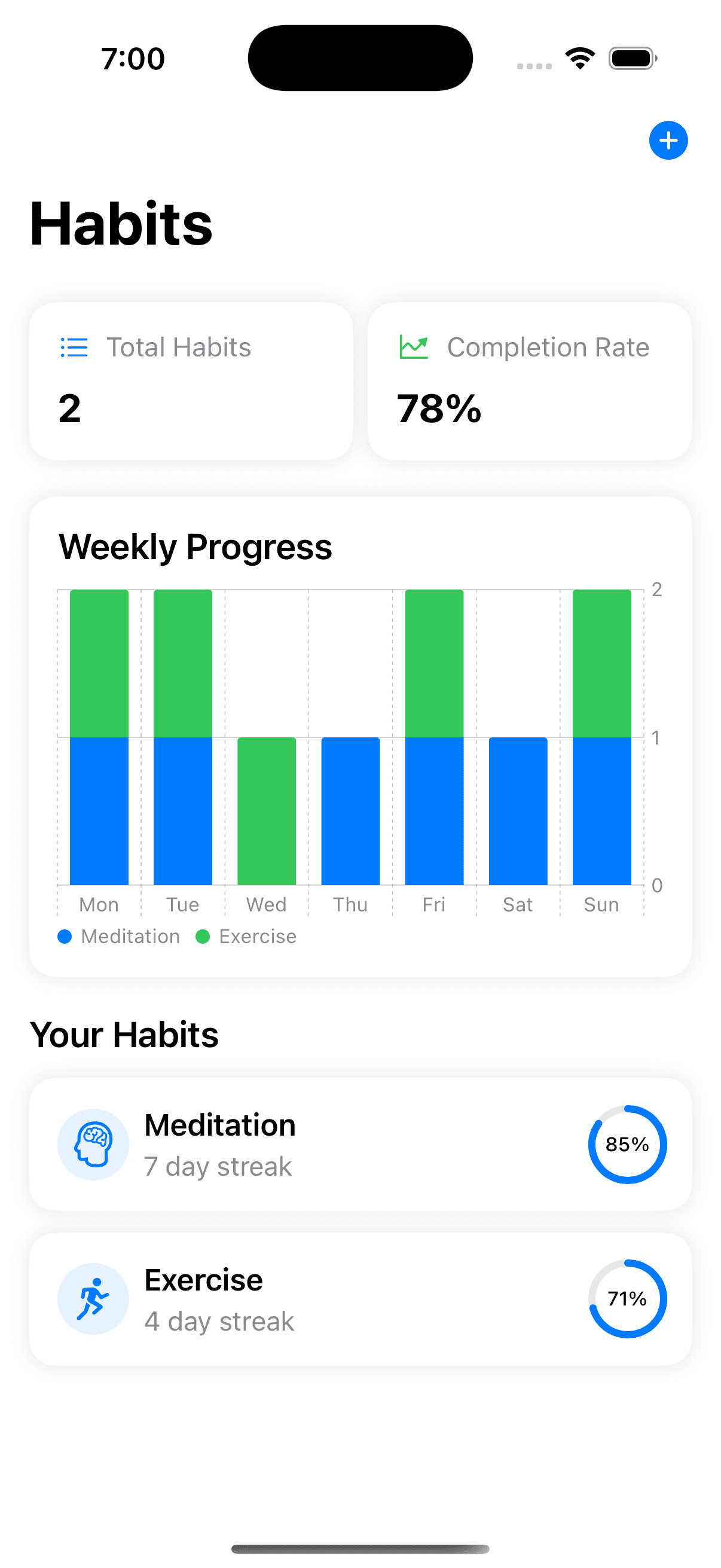This screenshot has height=1568, width=721.
Task: Select the Meditation brain icon
Action: [x=93, y=1145]
